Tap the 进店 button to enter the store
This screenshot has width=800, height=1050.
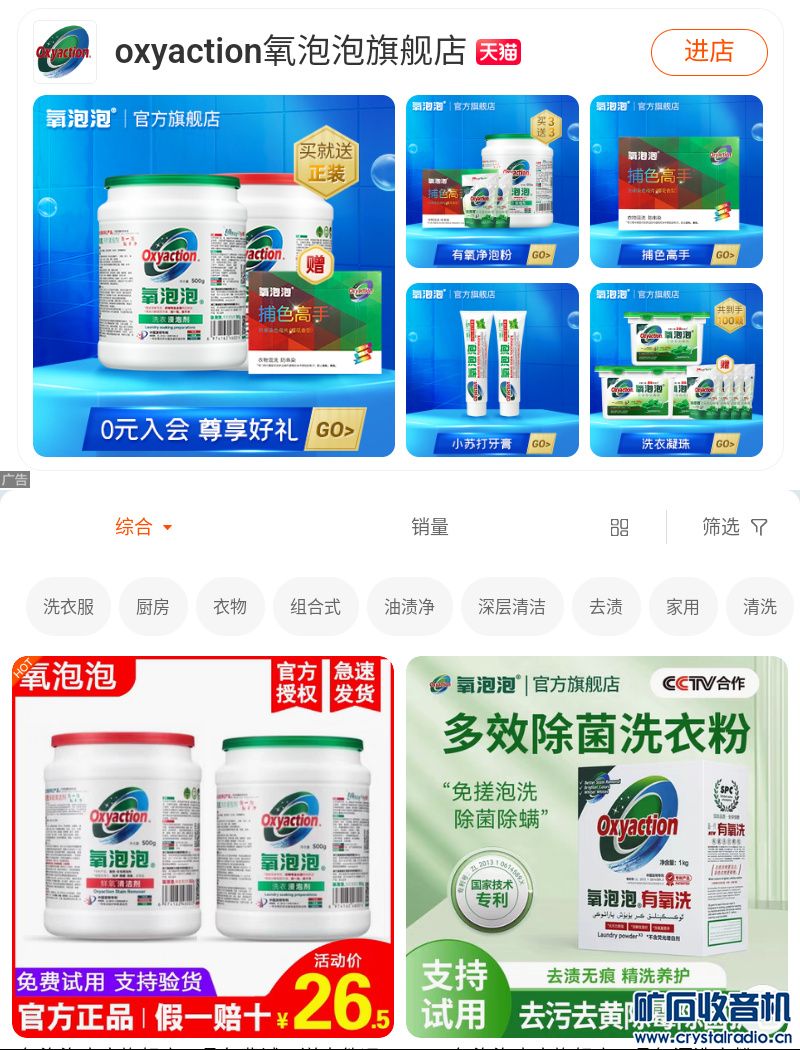(708, 52)
